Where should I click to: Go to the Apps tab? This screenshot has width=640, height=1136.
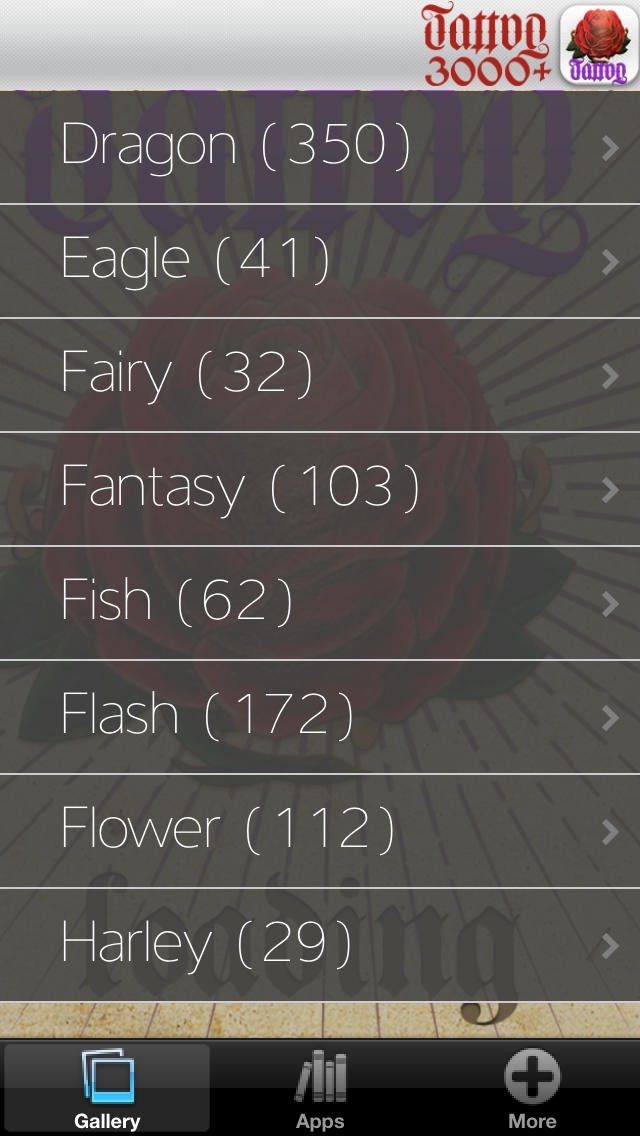tap(320, 1089)
